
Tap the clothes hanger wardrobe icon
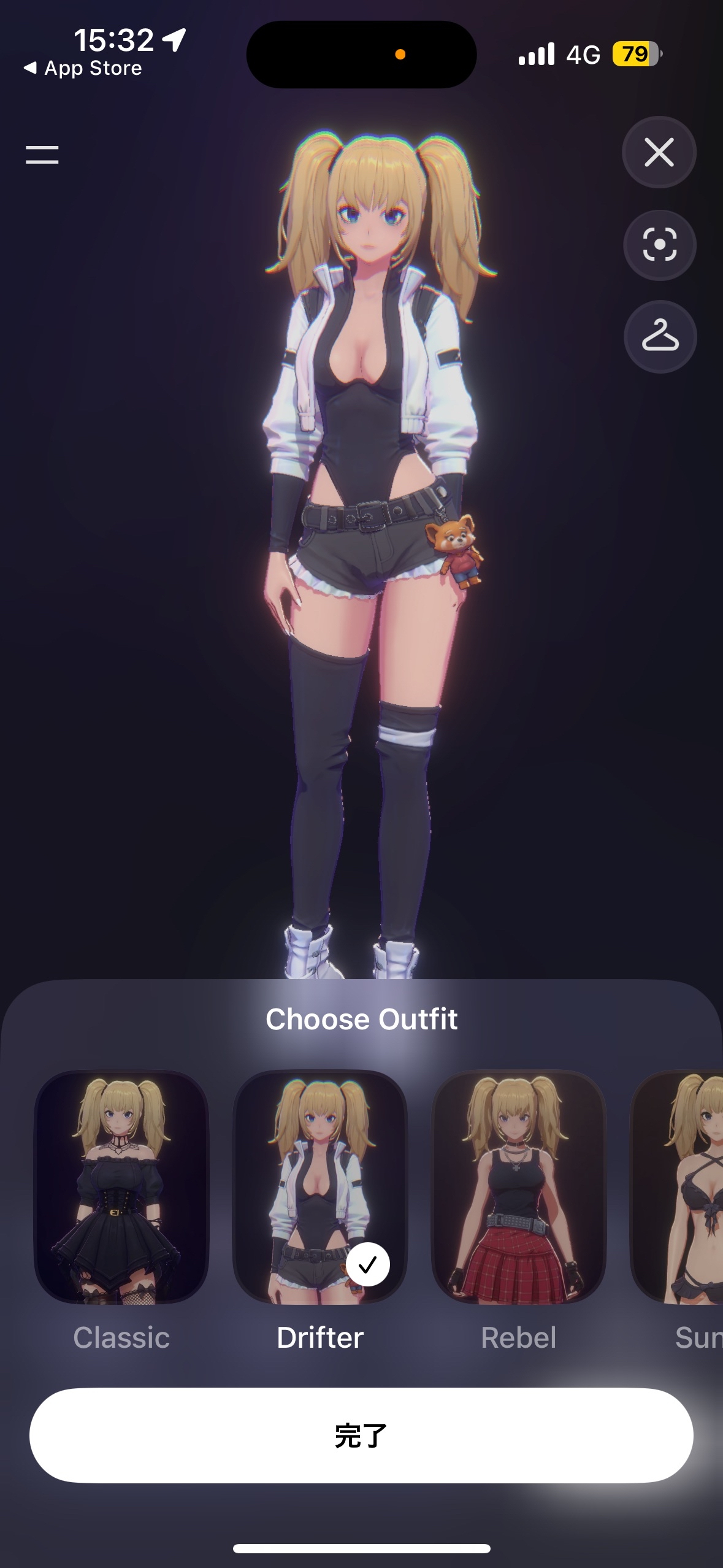[x=660, y=336]
